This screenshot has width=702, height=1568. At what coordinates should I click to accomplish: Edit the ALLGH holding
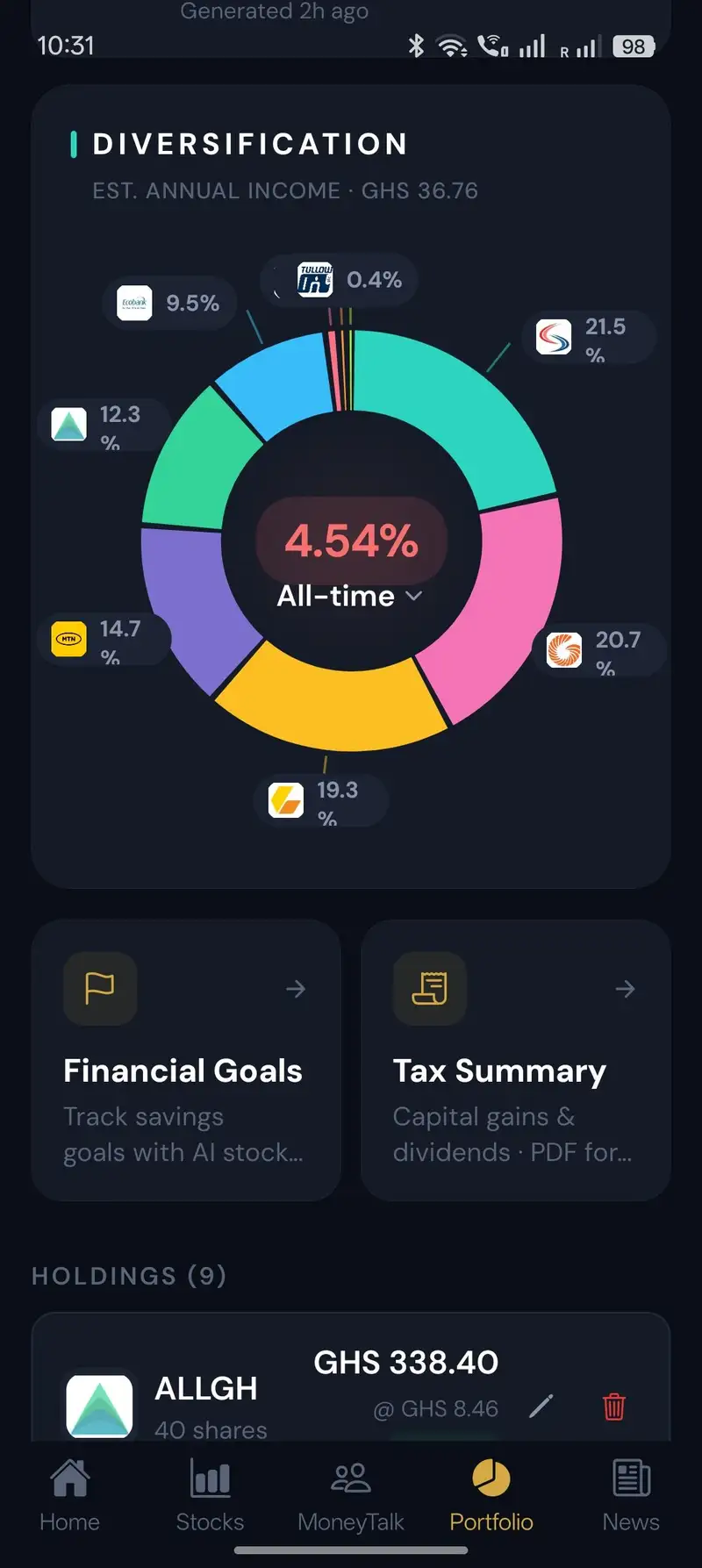click(541, 1407)
